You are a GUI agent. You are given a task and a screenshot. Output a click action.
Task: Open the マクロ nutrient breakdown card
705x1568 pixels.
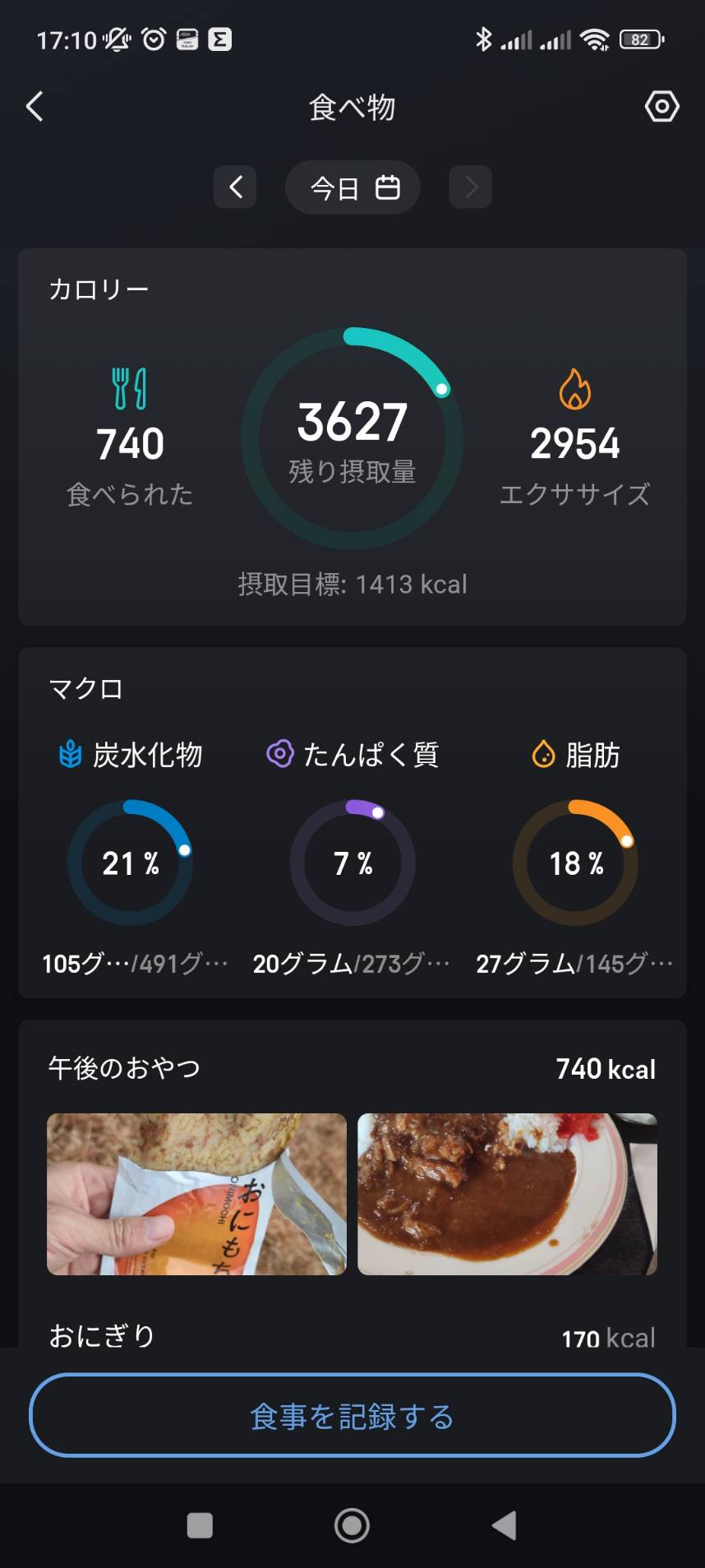click(x=352, y=822)
